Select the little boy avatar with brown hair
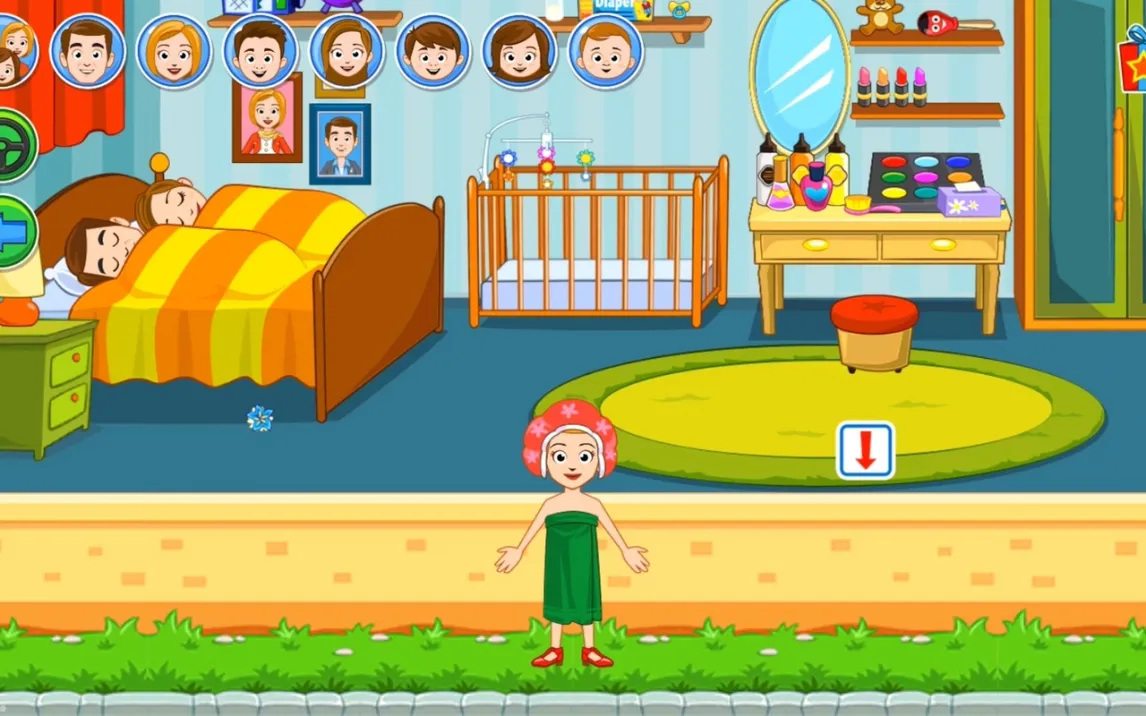 point(433,51)
